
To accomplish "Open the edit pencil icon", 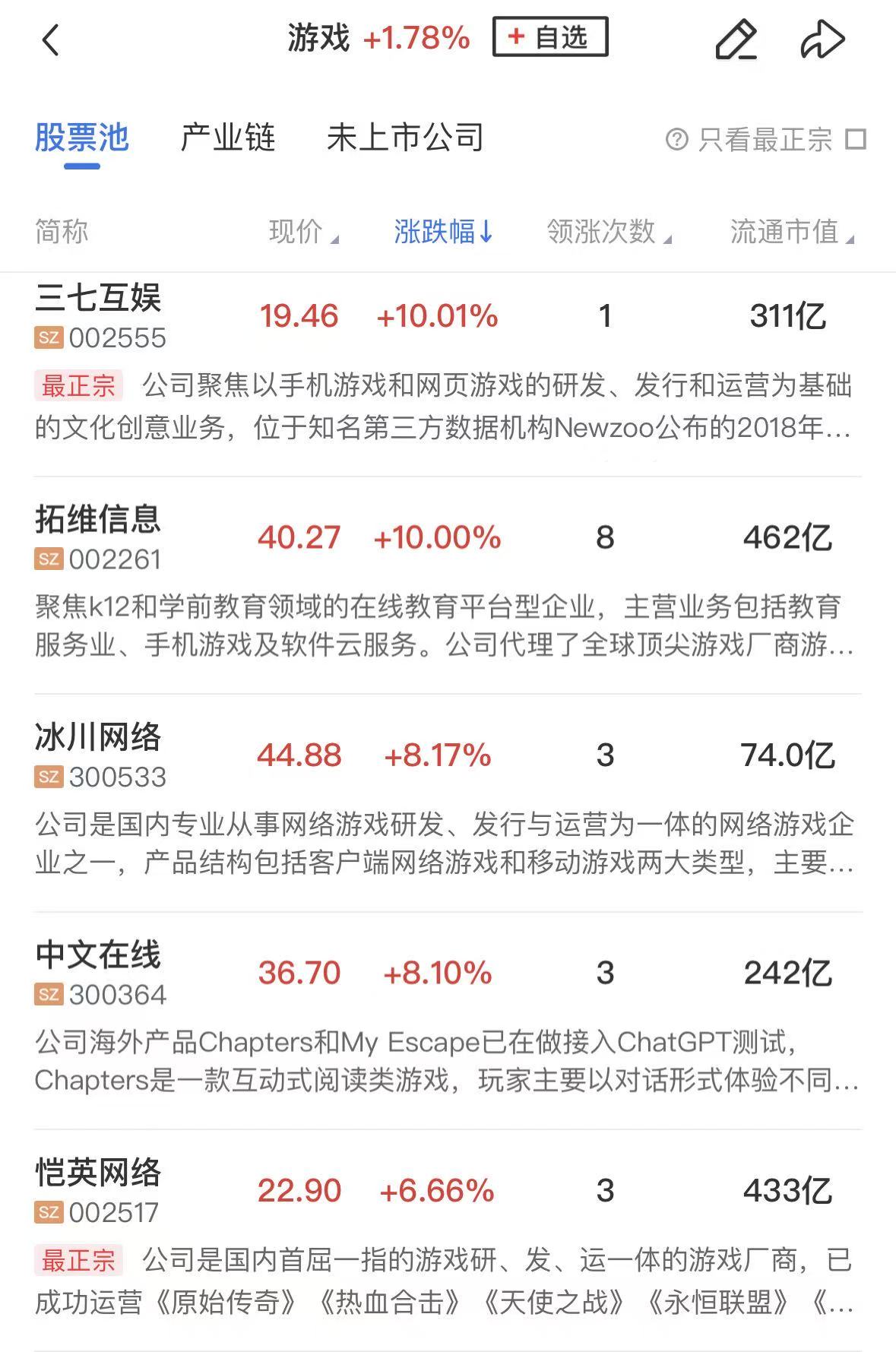I will [x=736, y=40].
